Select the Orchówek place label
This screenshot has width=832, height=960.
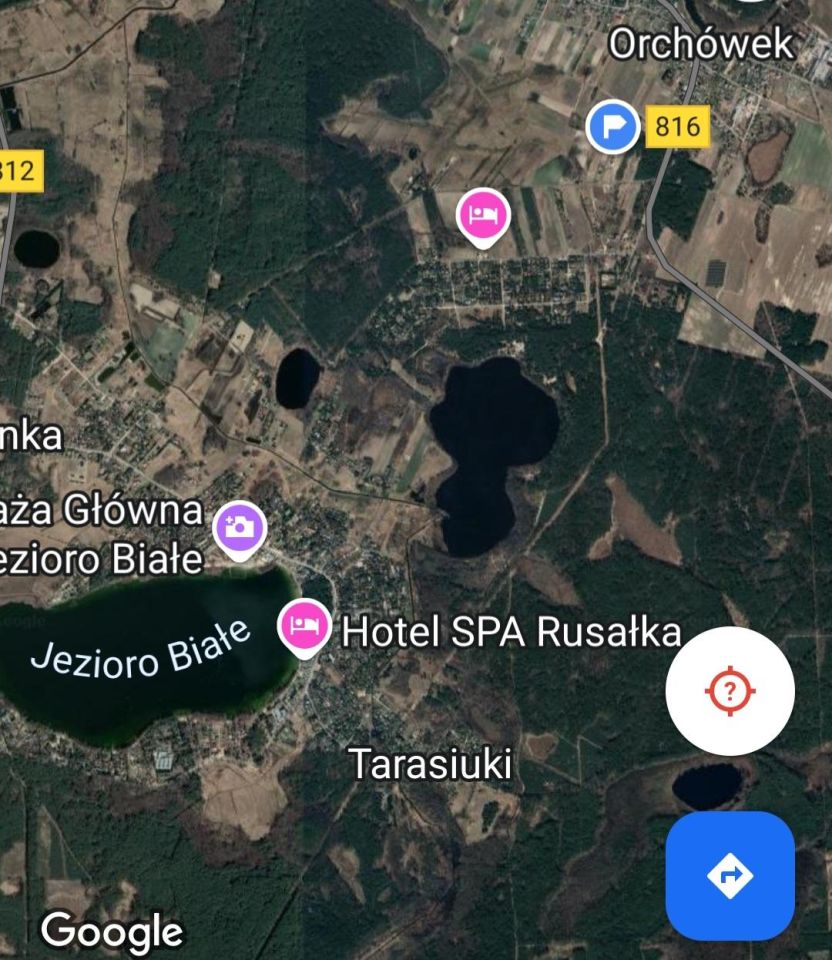(x=698, y=44)
